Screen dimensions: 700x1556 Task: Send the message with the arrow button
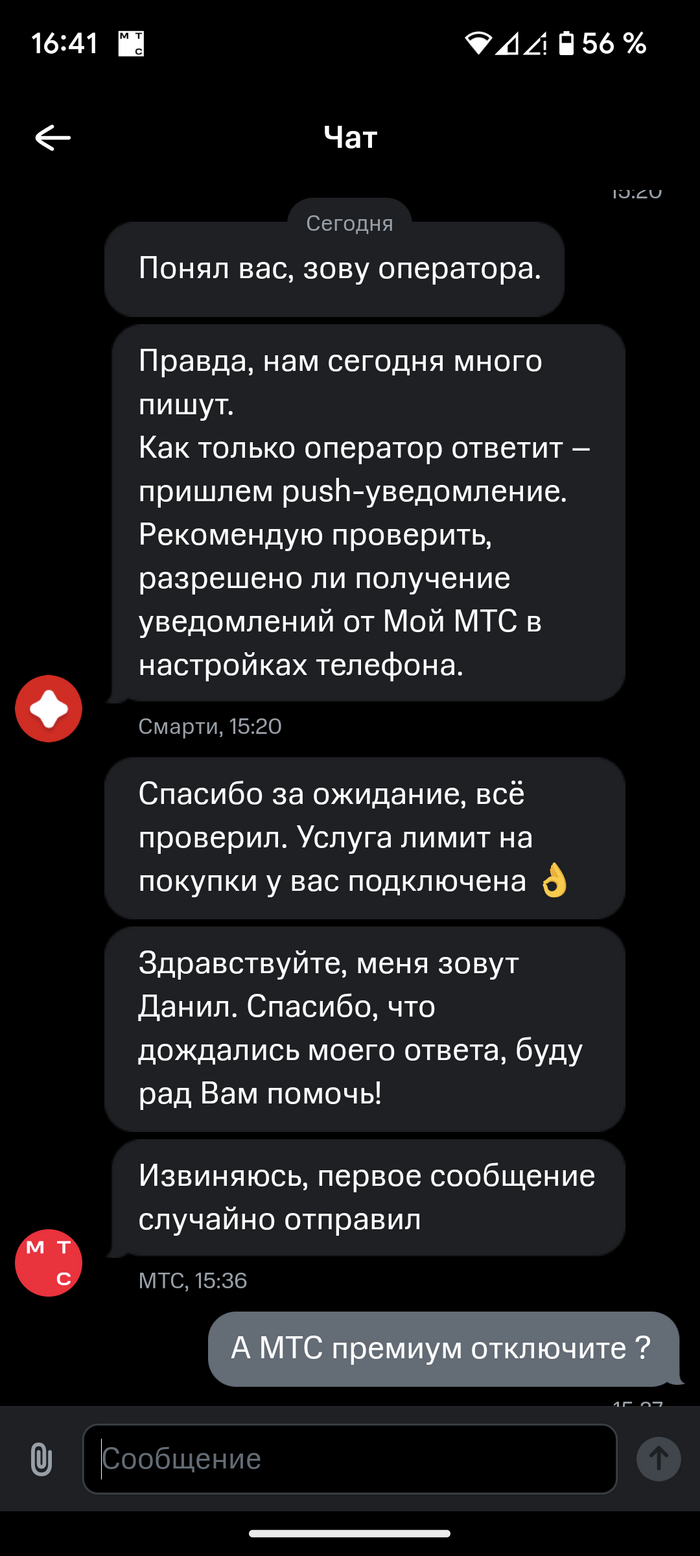[x=658, y=1459]
